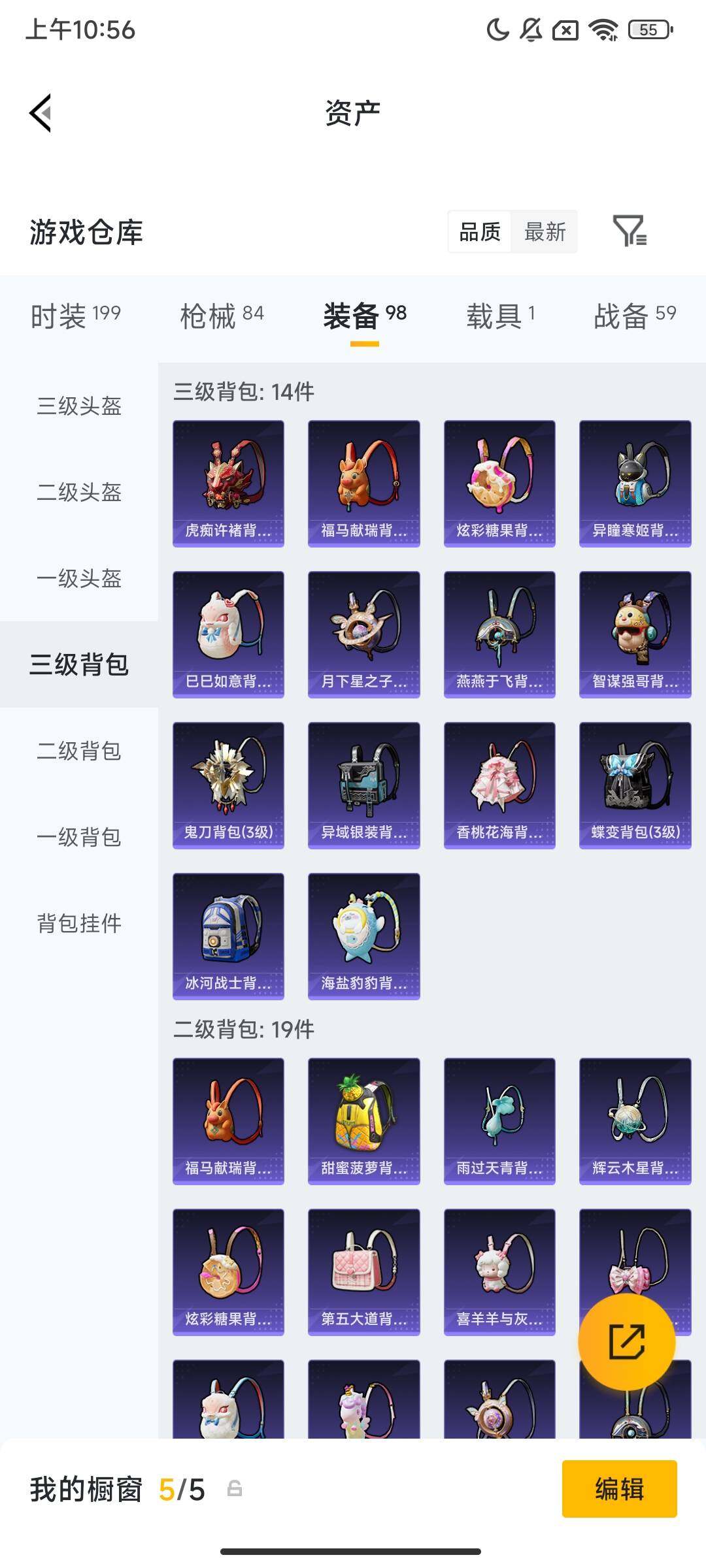Select the 虎痴许褚背包 item thumbnail
Viewport: 706px width, 1568px height.
click(x=227, y=480)
